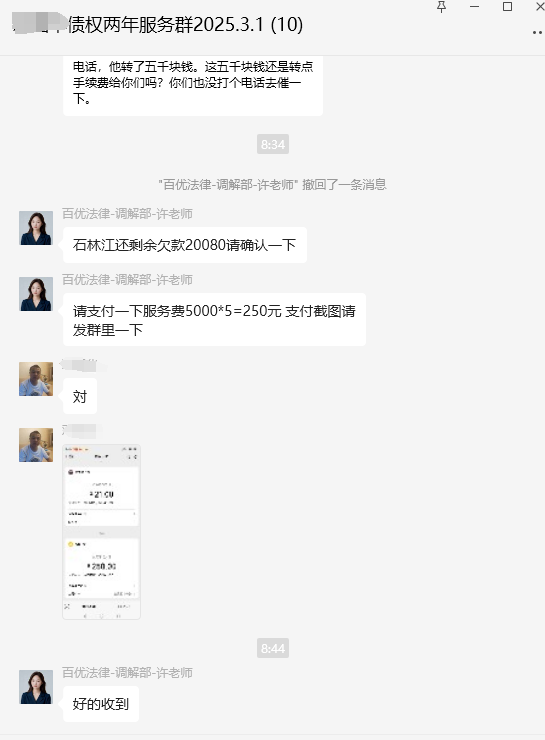Open the chat info three-dot menu
This screenshot has height=740, width=545.
tap(537, 33)
